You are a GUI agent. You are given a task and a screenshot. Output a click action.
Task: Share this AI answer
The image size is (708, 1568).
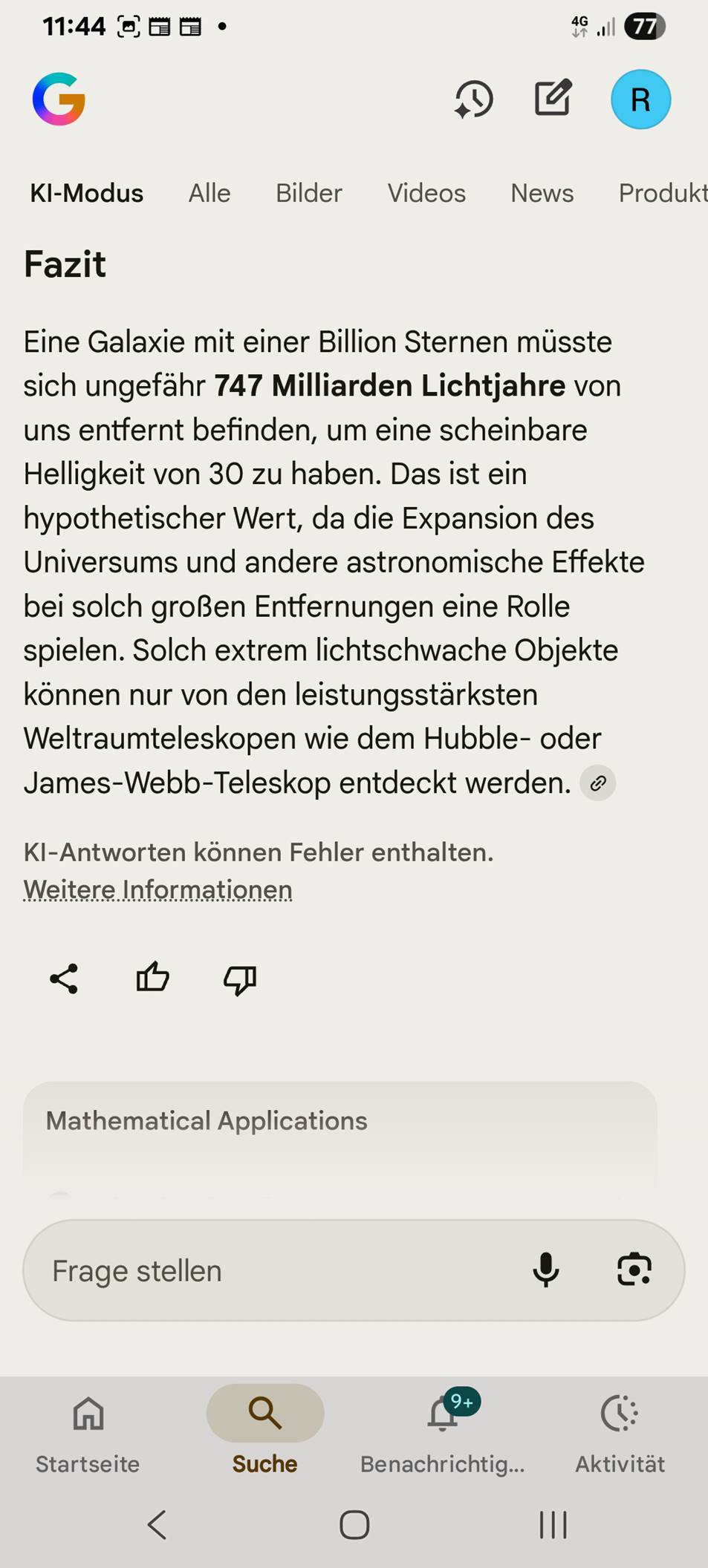(64, 979)
